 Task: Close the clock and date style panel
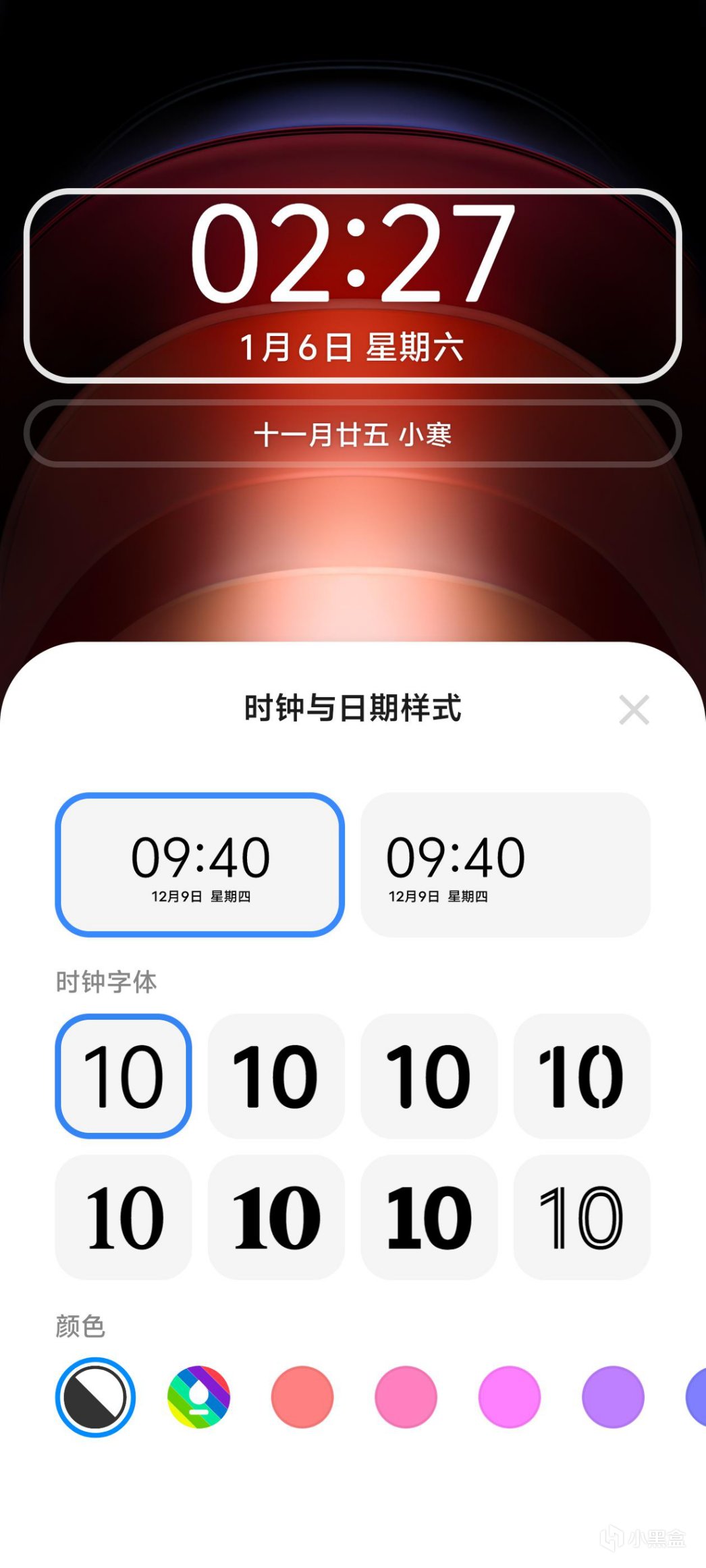click(634, 710)
